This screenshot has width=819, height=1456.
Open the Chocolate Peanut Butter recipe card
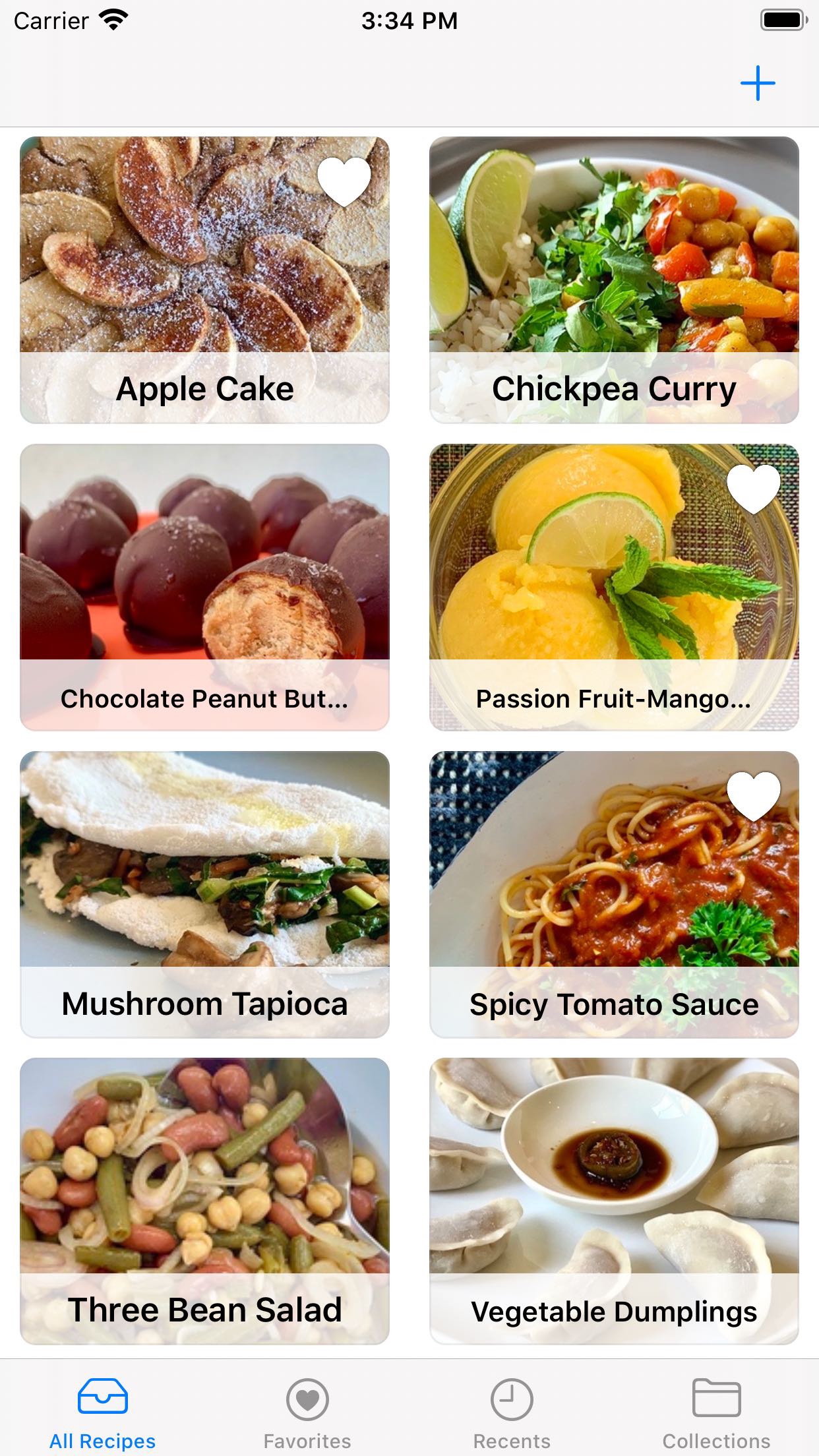[x=204, y=587]
